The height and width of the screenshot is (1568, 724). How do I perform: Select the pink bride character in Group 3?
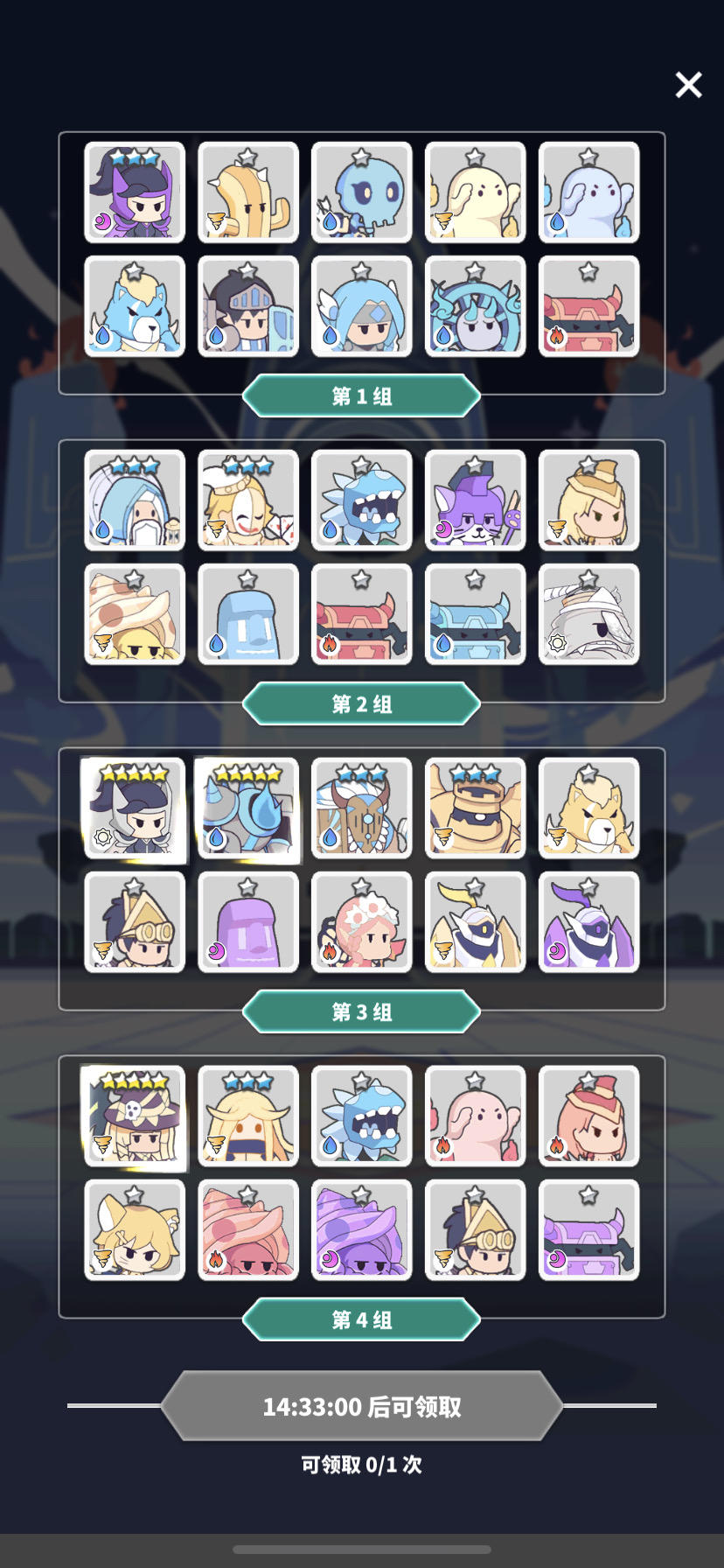click(361, 923)
